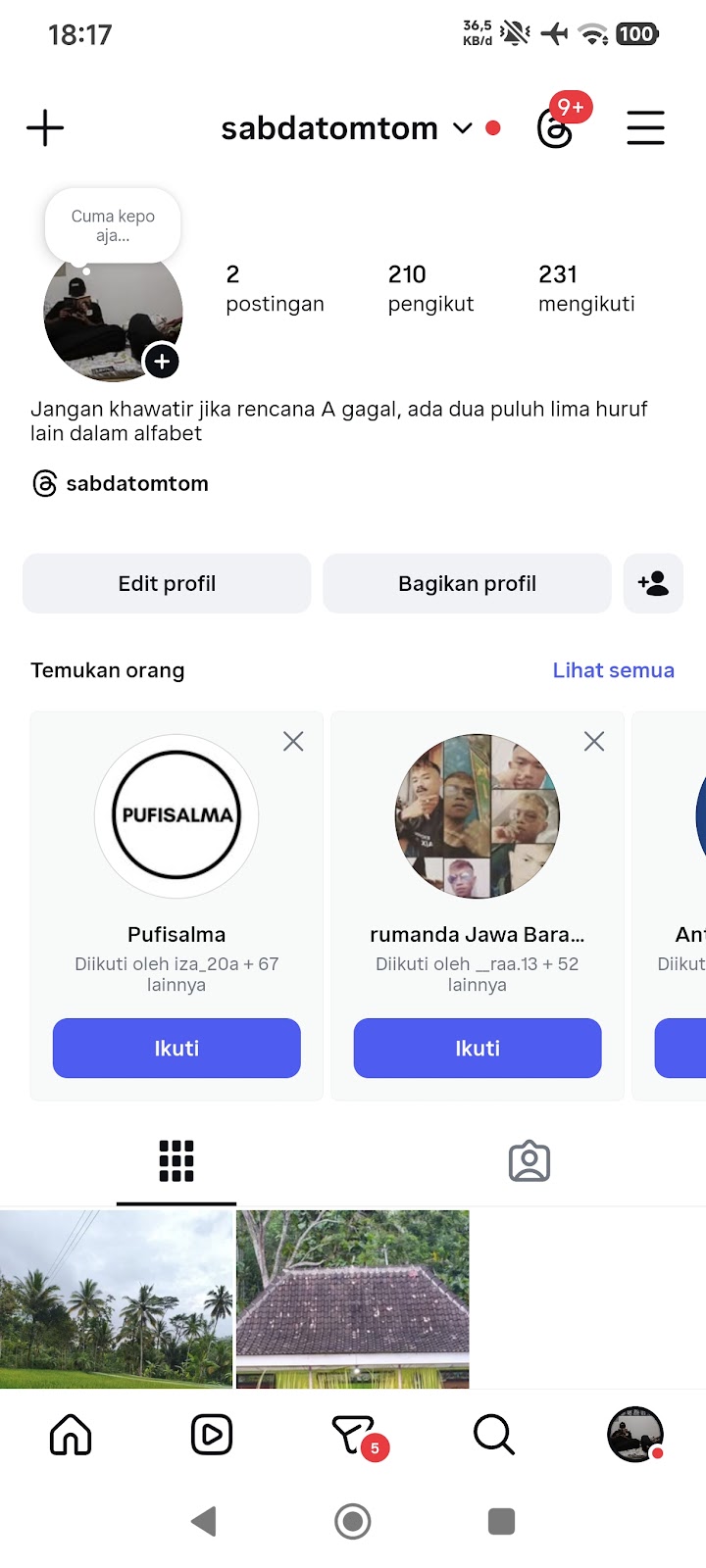Follow rumanda Jawa Bara with Ikuti

tap(478, 1049)
